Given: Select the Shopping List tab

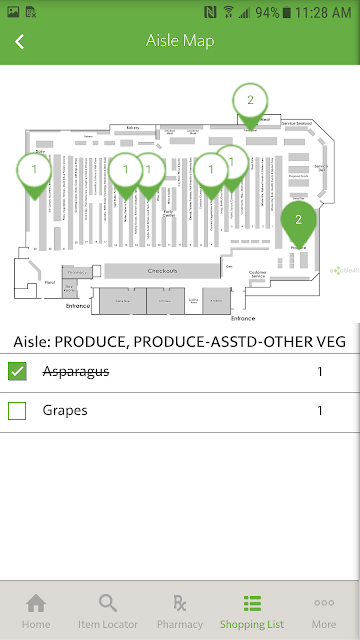Looking at the screenshot, I should (252, 611).
